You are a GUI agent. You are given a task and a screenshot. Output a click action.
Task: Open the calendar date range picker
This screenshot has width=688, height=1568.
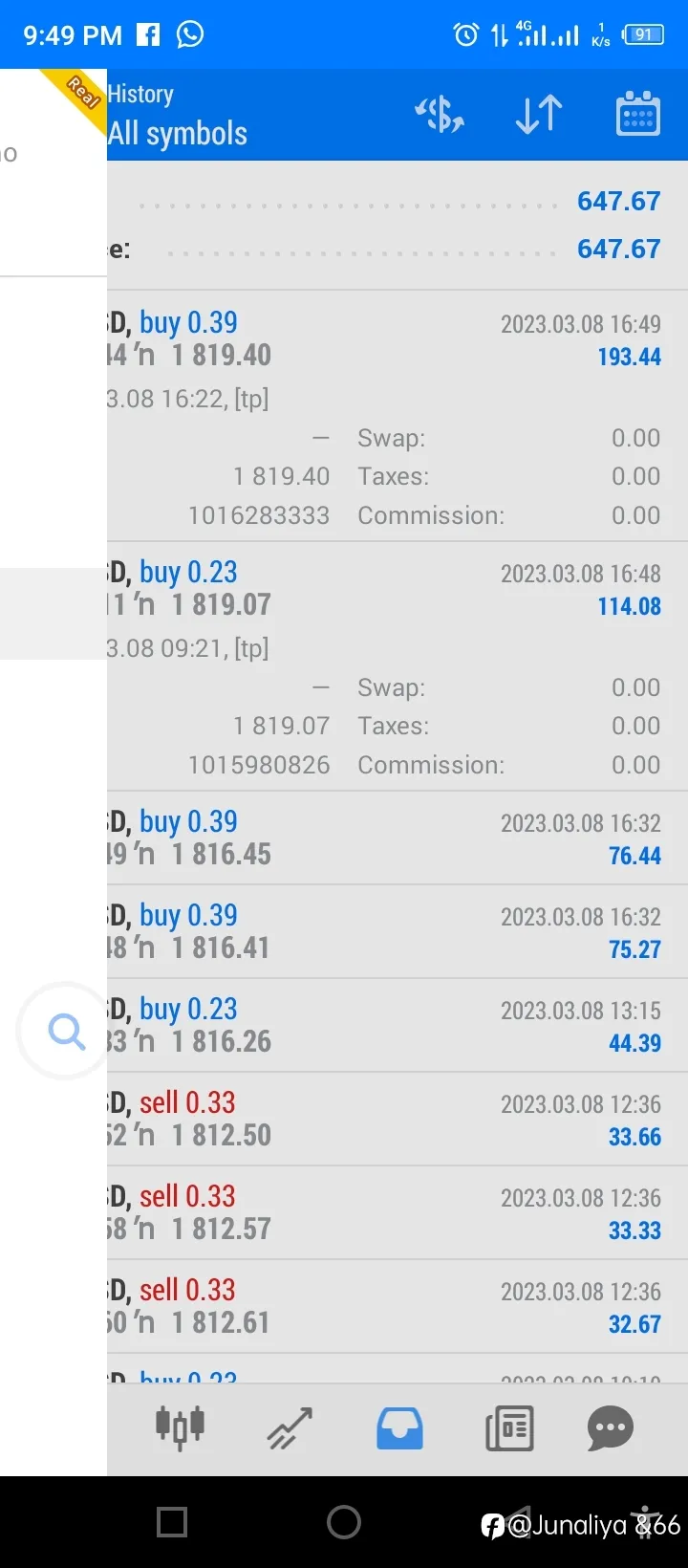click(x=637, y=115)
